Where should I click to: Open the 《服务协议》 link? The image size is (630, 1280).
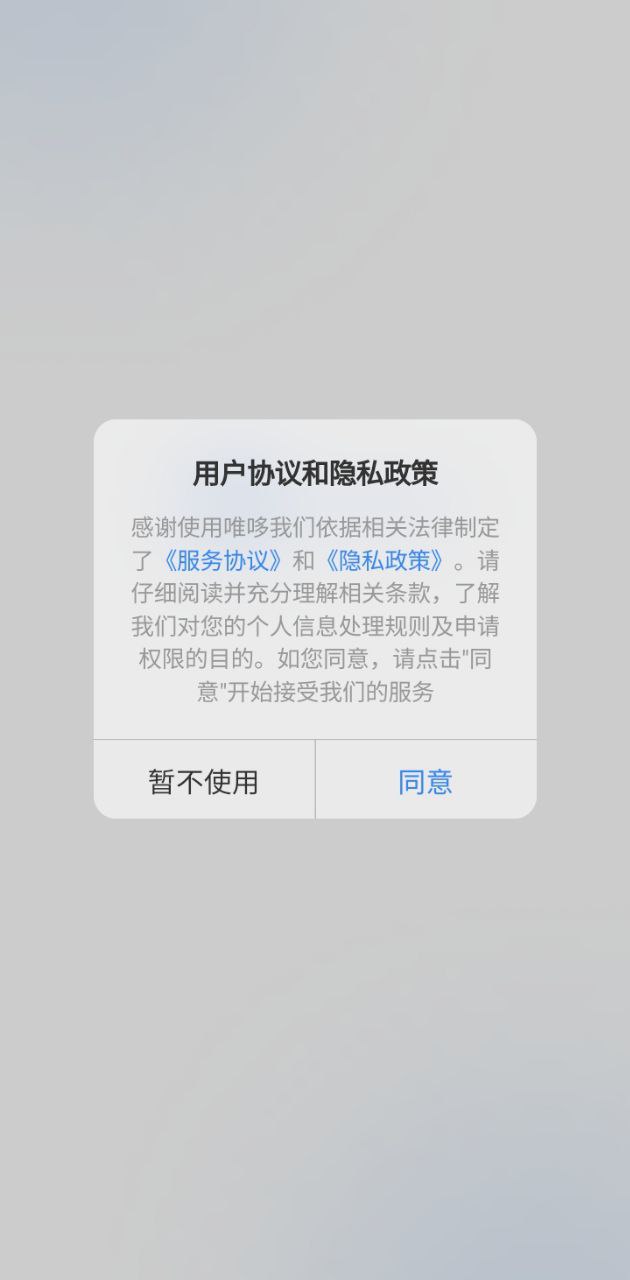pos(221,559)
